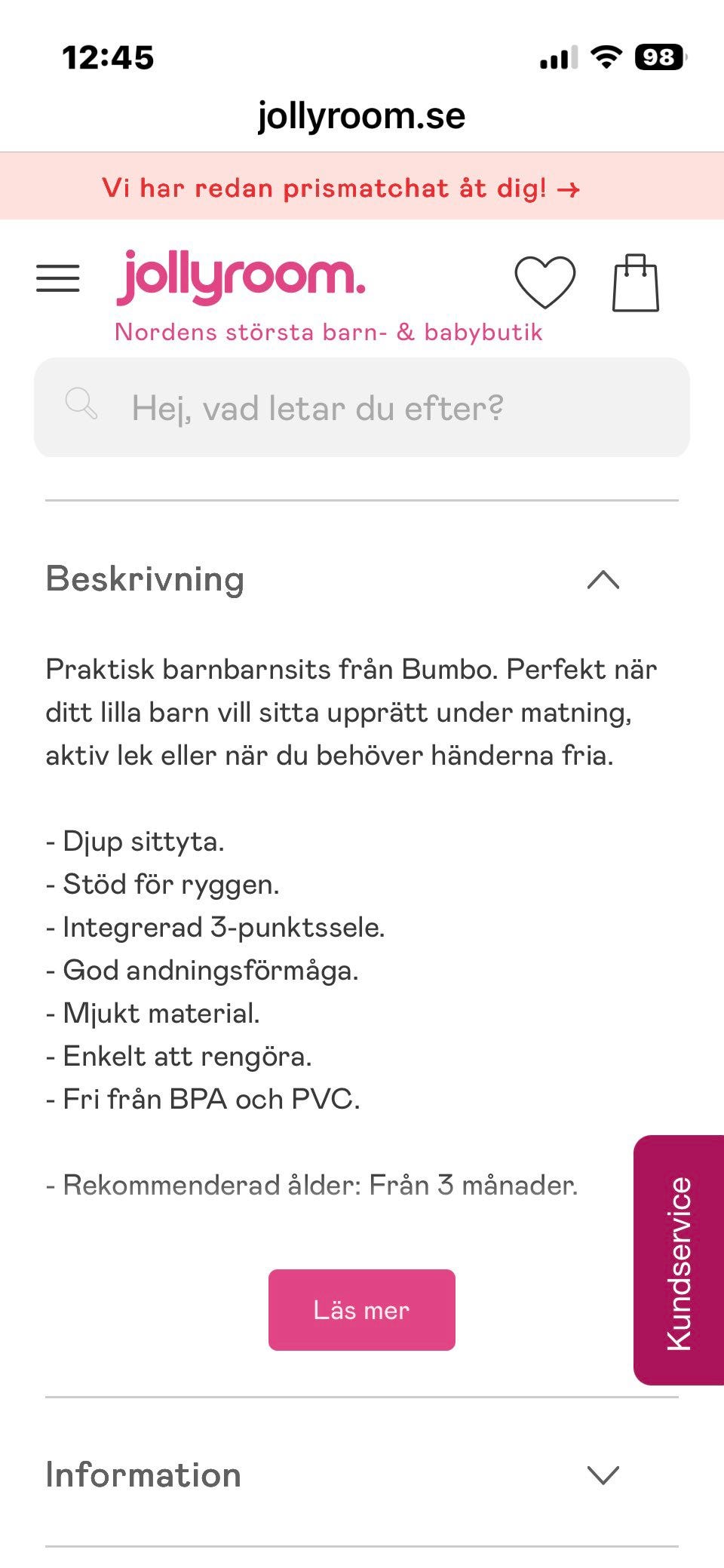
Task: Open the Vi har redan prismatchat link
Action: tap(341, 189)
